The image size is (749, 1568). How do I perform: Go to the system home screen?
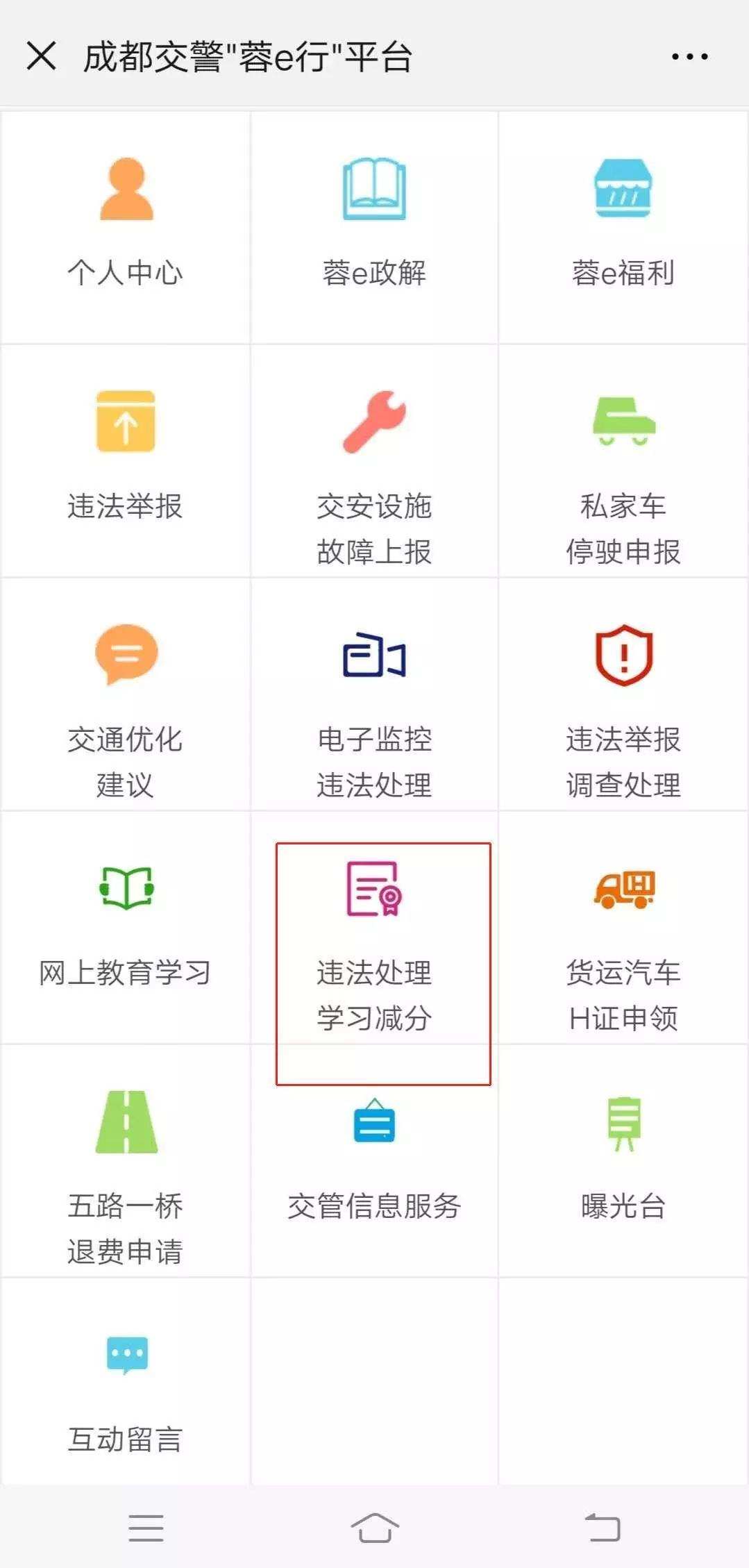(374, 1528)
